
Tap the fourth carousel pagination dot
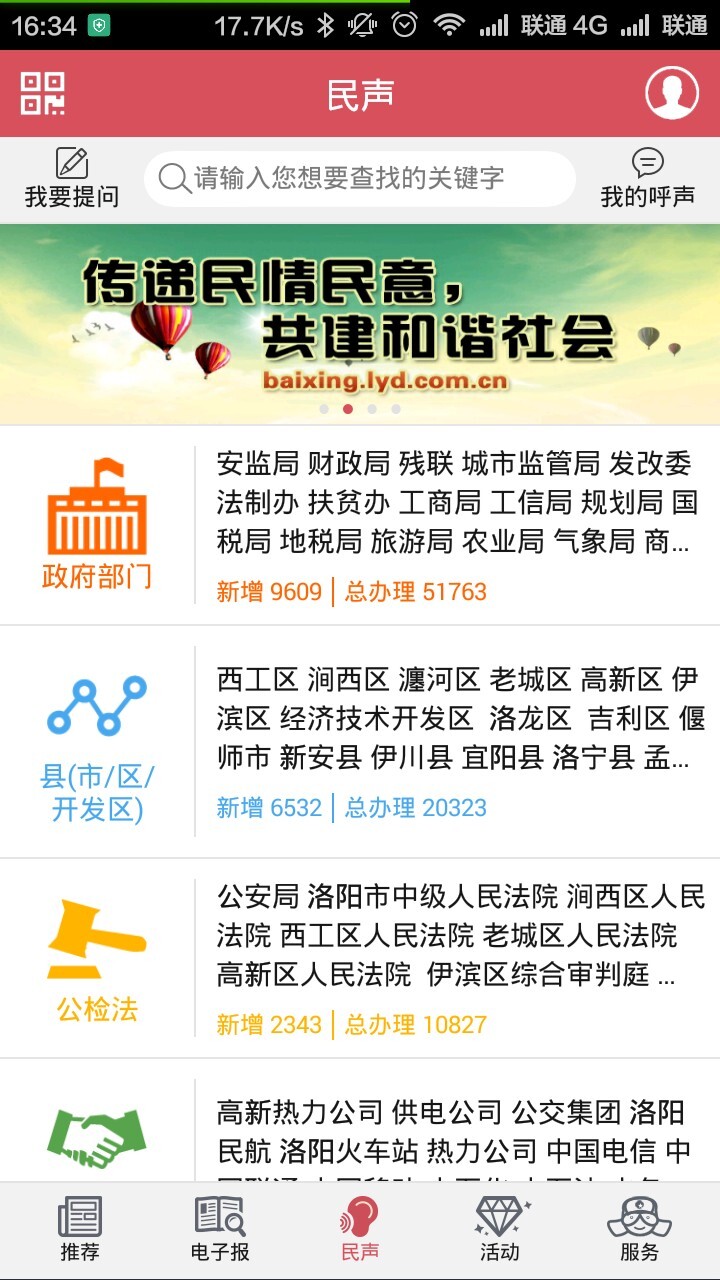click(396, 408)
